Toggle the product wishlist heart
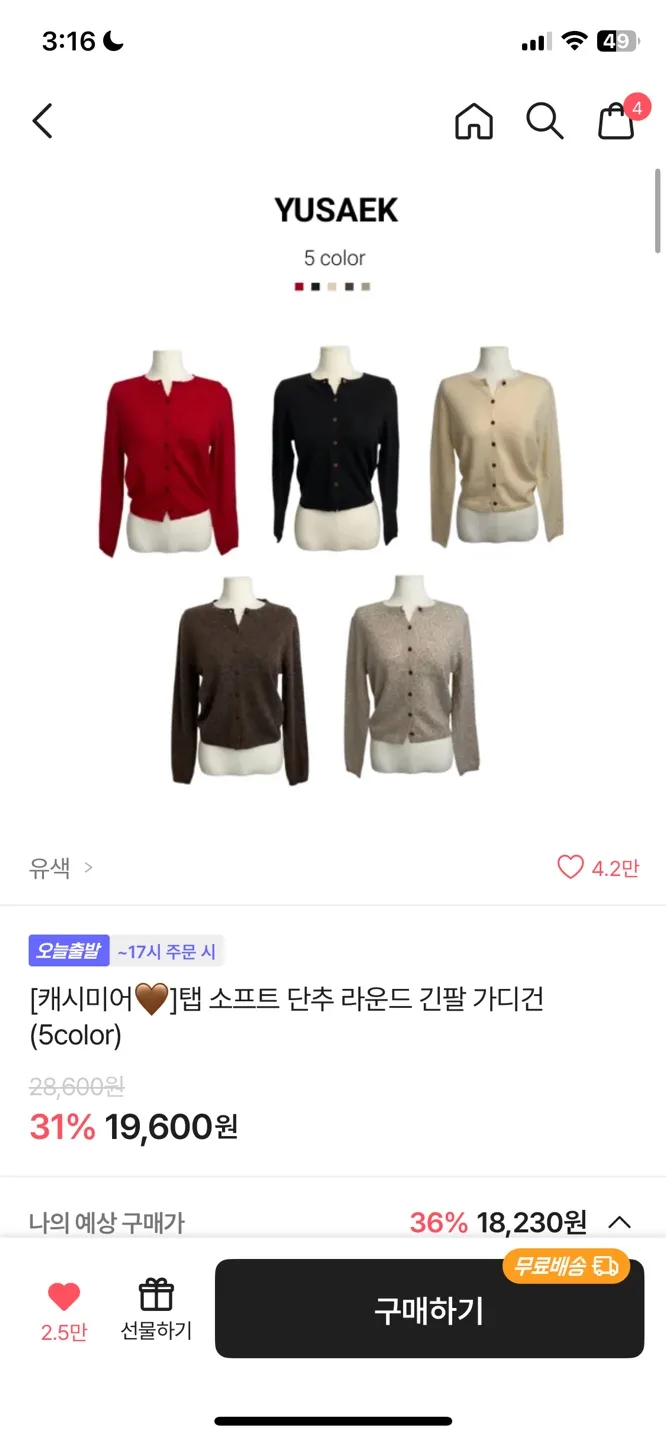 click(x=64, y=1298)
